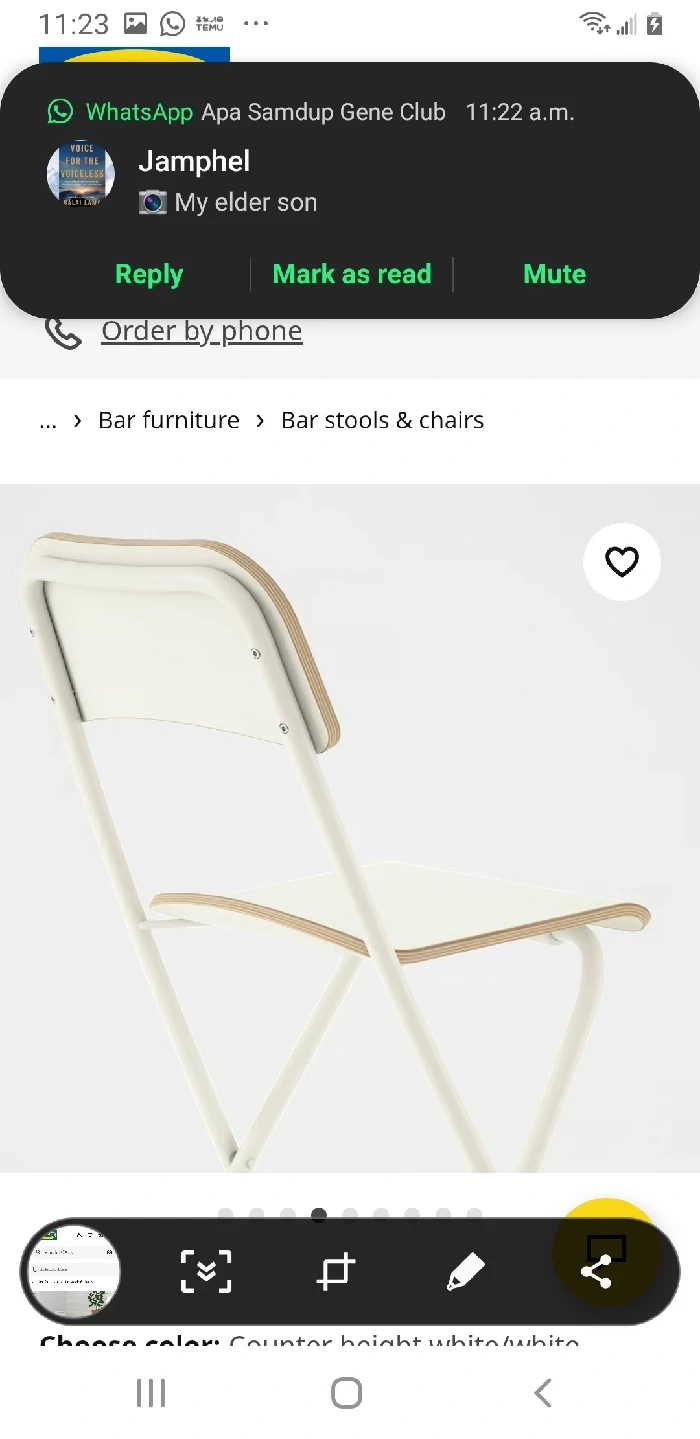Screen dimensions: 700x1439
Task: Crop the captured screenshot
Action: click(x=336, y=1272)
